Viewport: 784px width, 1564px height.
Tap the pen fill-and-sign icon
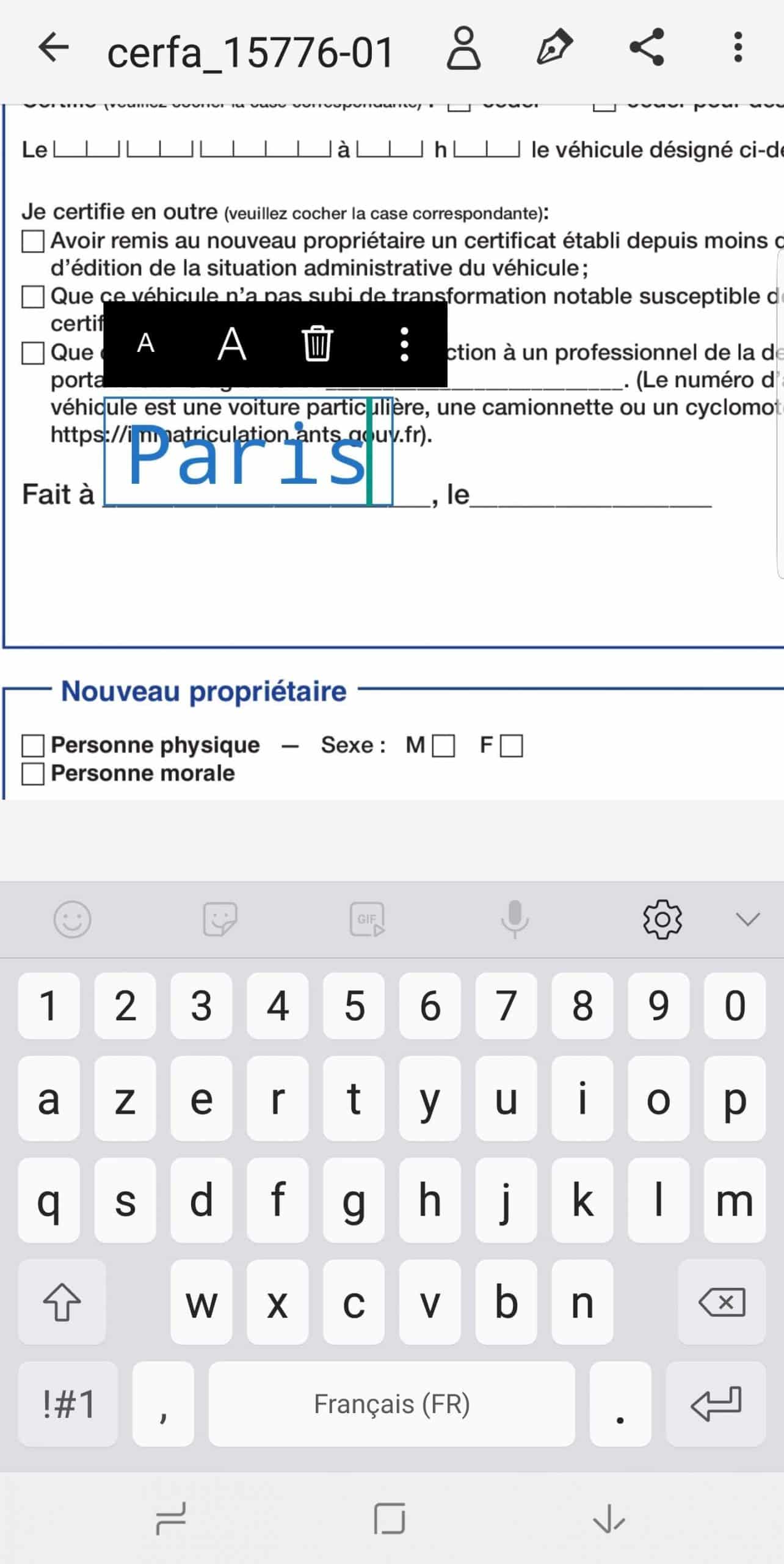[554, 48]
